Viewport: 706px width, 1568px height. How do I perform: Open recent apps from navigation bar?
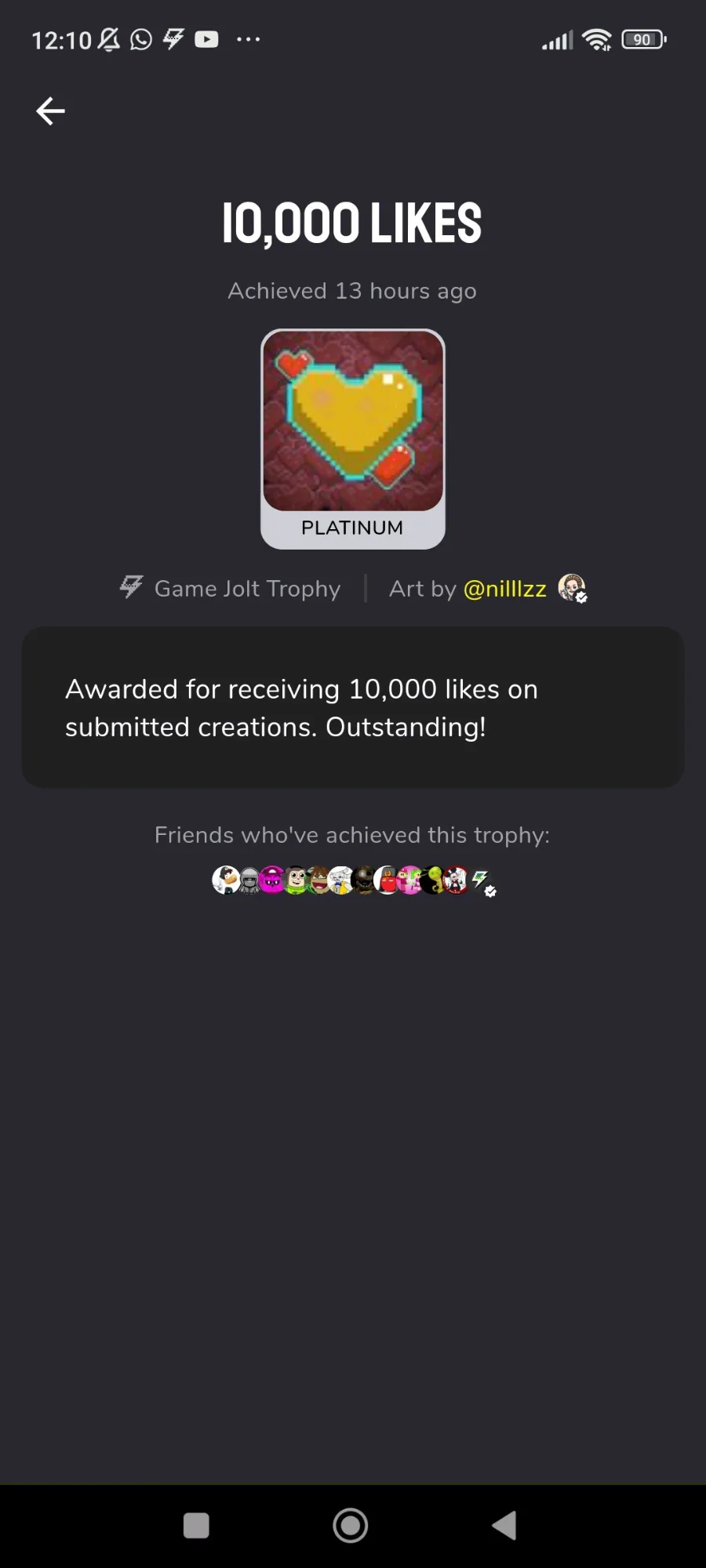(196, 1526)
